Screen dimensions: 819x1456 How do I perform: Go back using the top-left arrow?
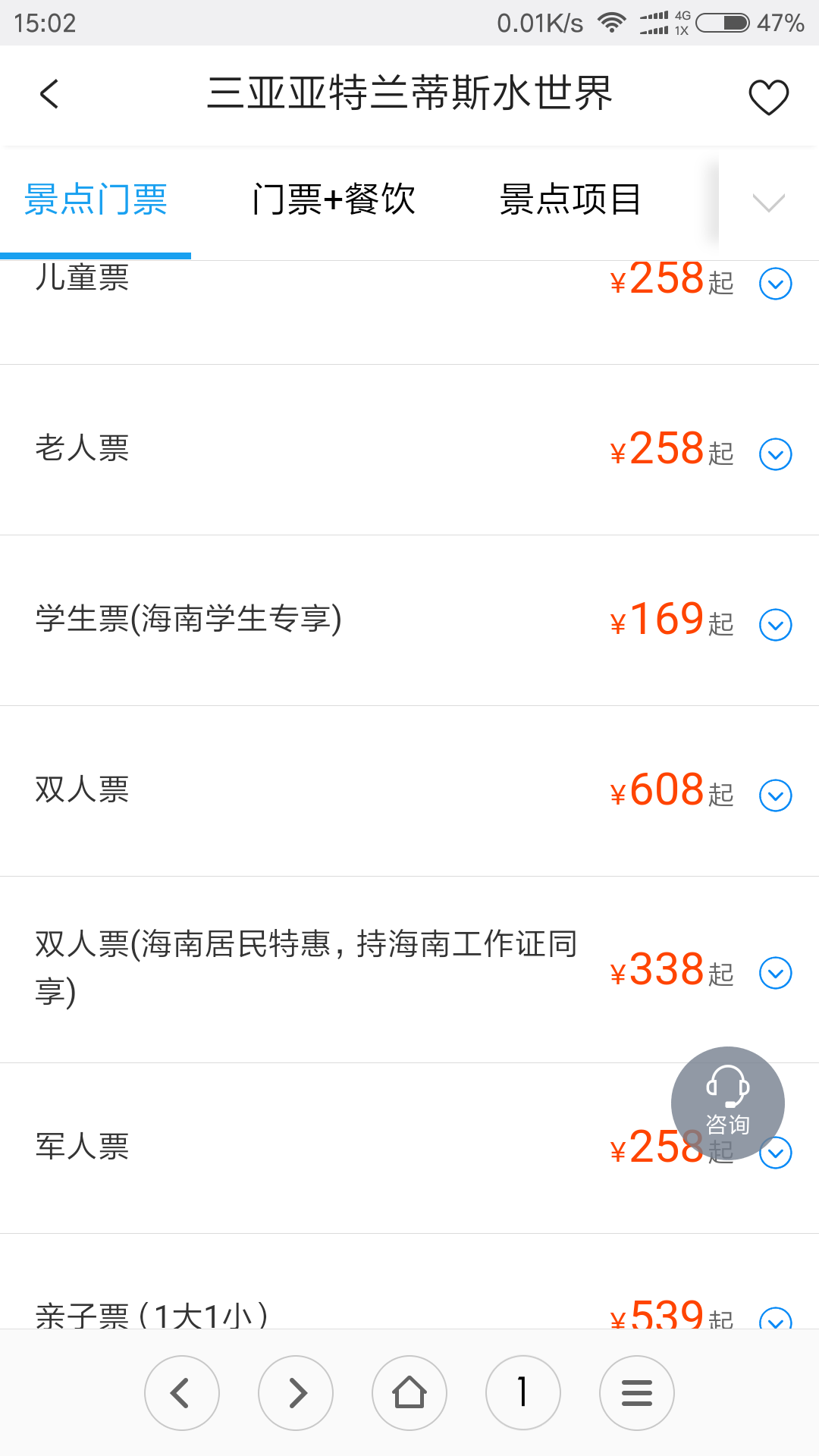49,94
